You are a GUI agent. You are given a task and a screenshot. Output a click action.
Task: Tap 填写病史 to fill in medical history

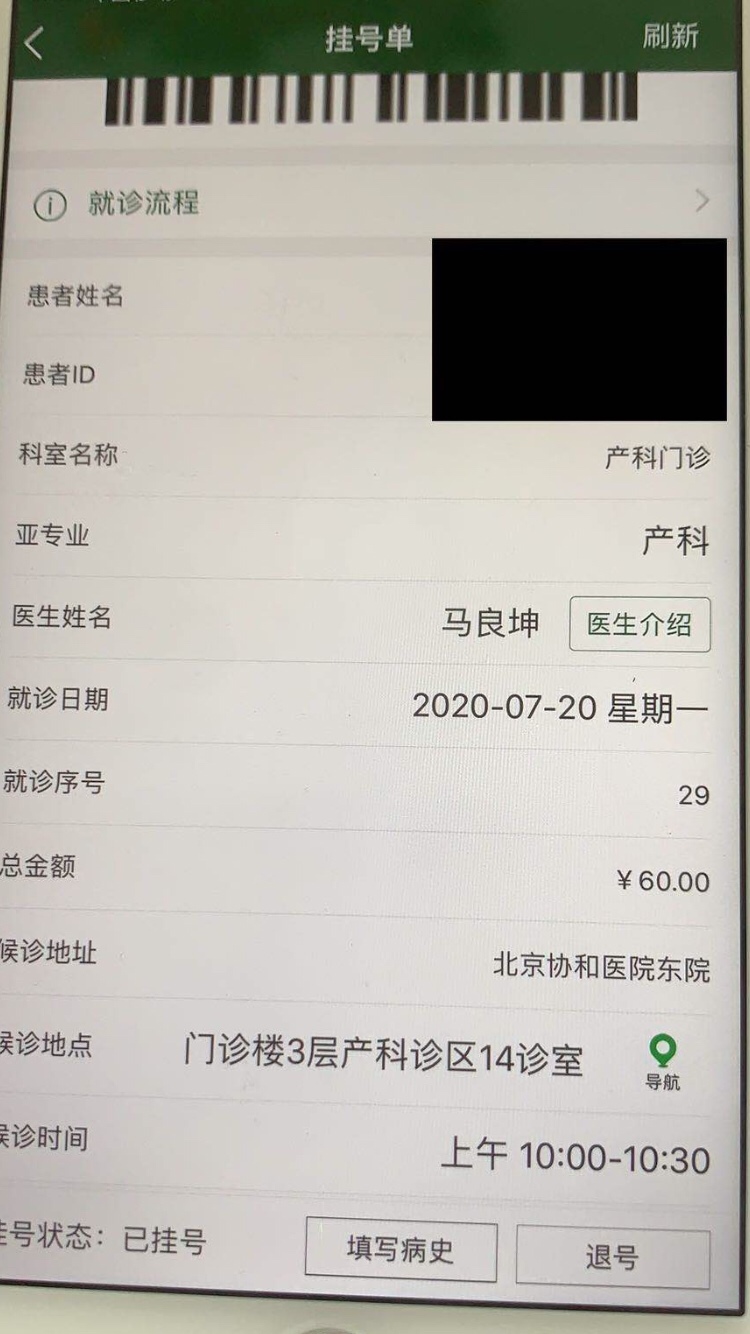[400, 1249]
